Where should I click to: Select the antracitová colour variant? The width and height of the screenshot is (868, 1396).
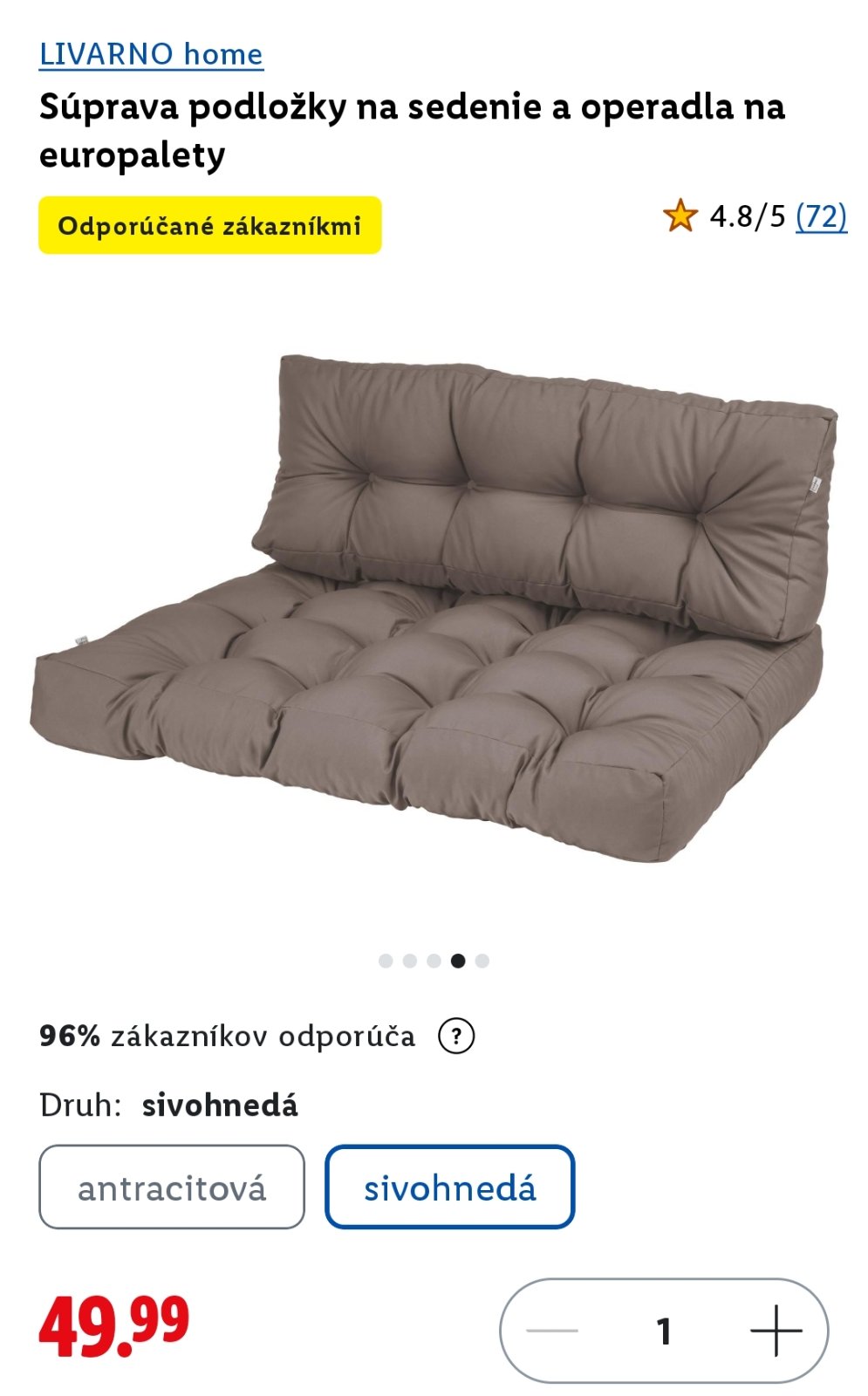172,1187
